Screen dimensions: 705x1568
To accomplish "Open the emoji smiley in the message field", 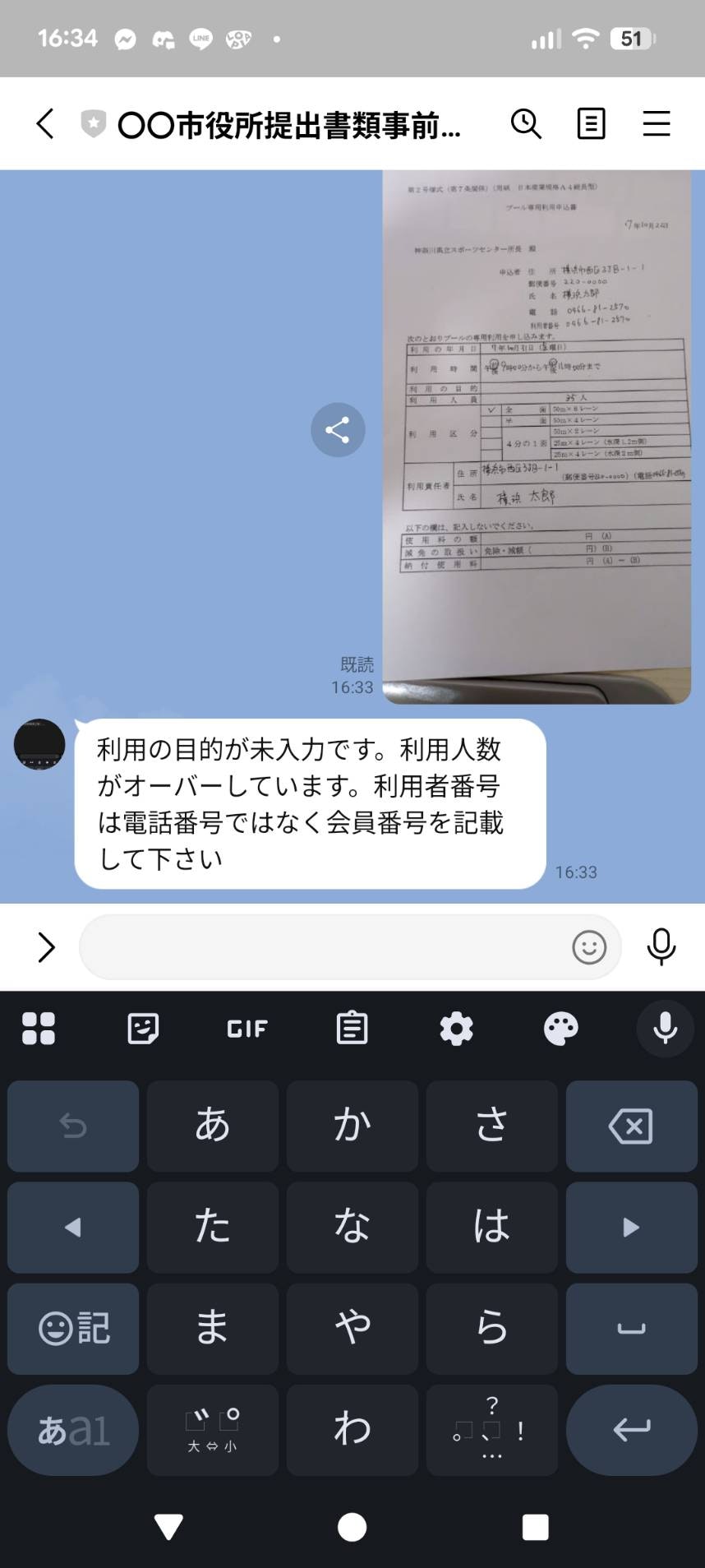I will point(588,947).
